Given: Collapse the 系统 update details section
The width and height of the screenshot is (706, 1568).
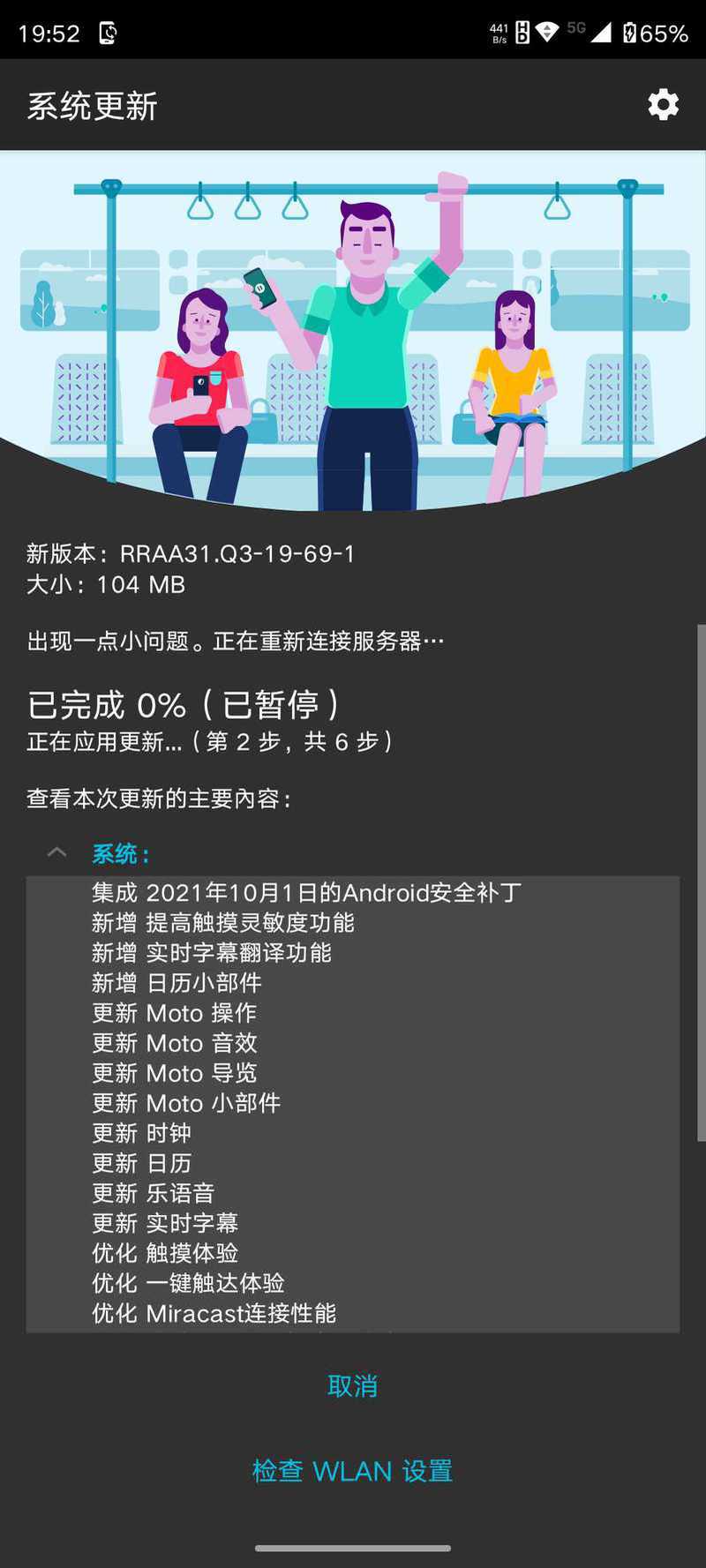Looking at the screenshot, I should [x=57, y=852].
